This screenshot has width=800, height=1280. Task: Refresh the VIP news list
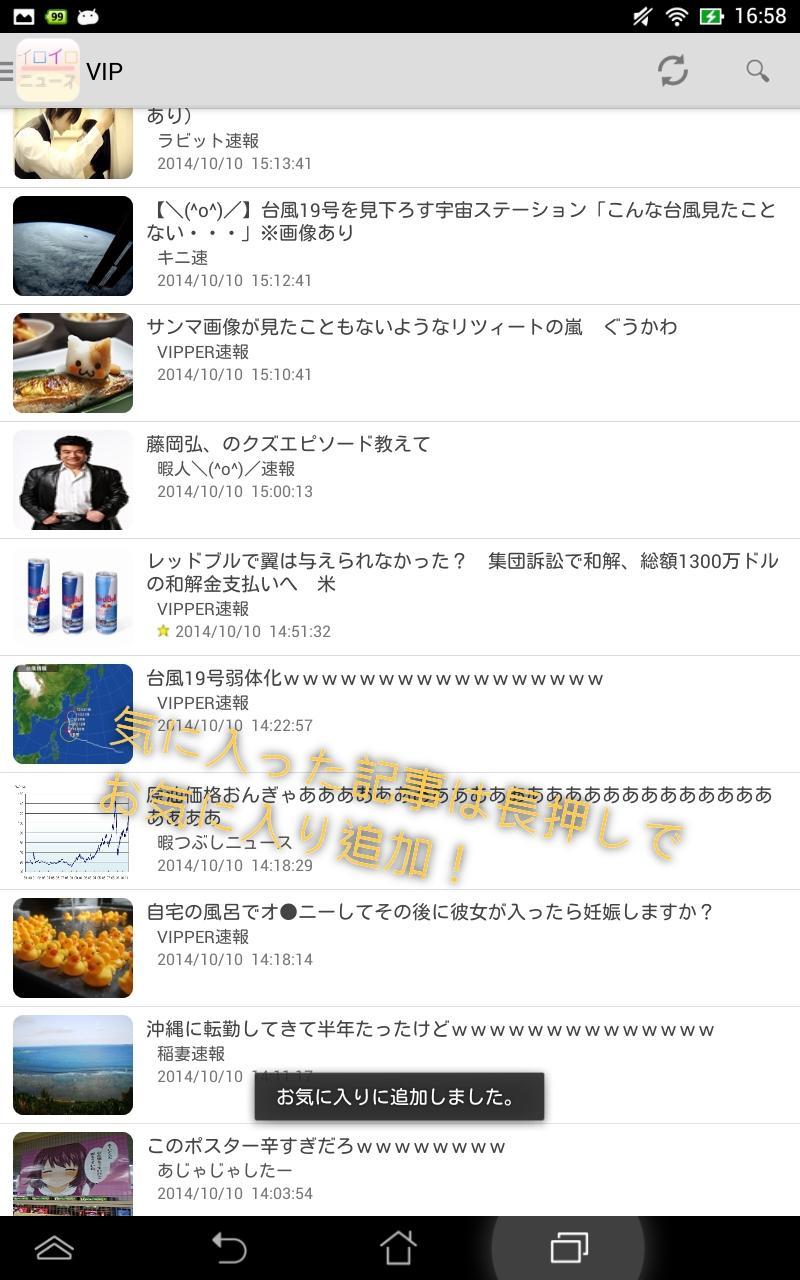(x=672, y=71)
